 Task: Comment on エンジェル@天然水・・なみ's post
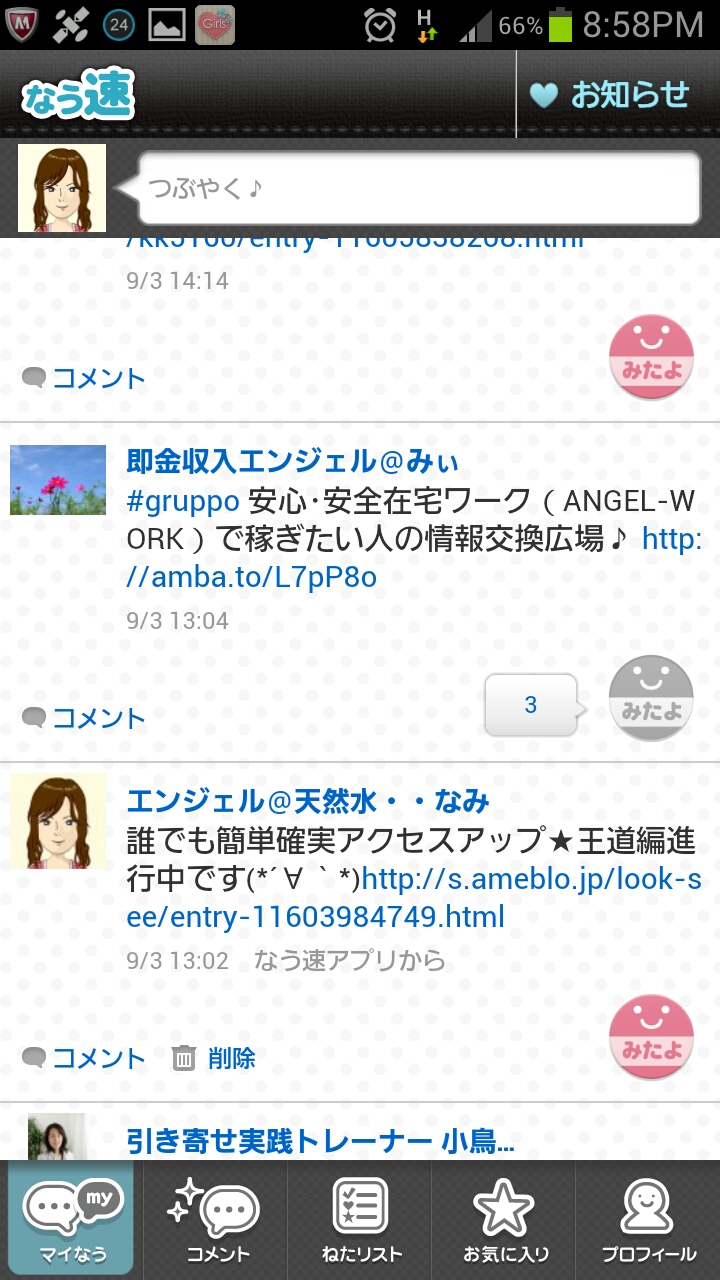coord(85,1058)
